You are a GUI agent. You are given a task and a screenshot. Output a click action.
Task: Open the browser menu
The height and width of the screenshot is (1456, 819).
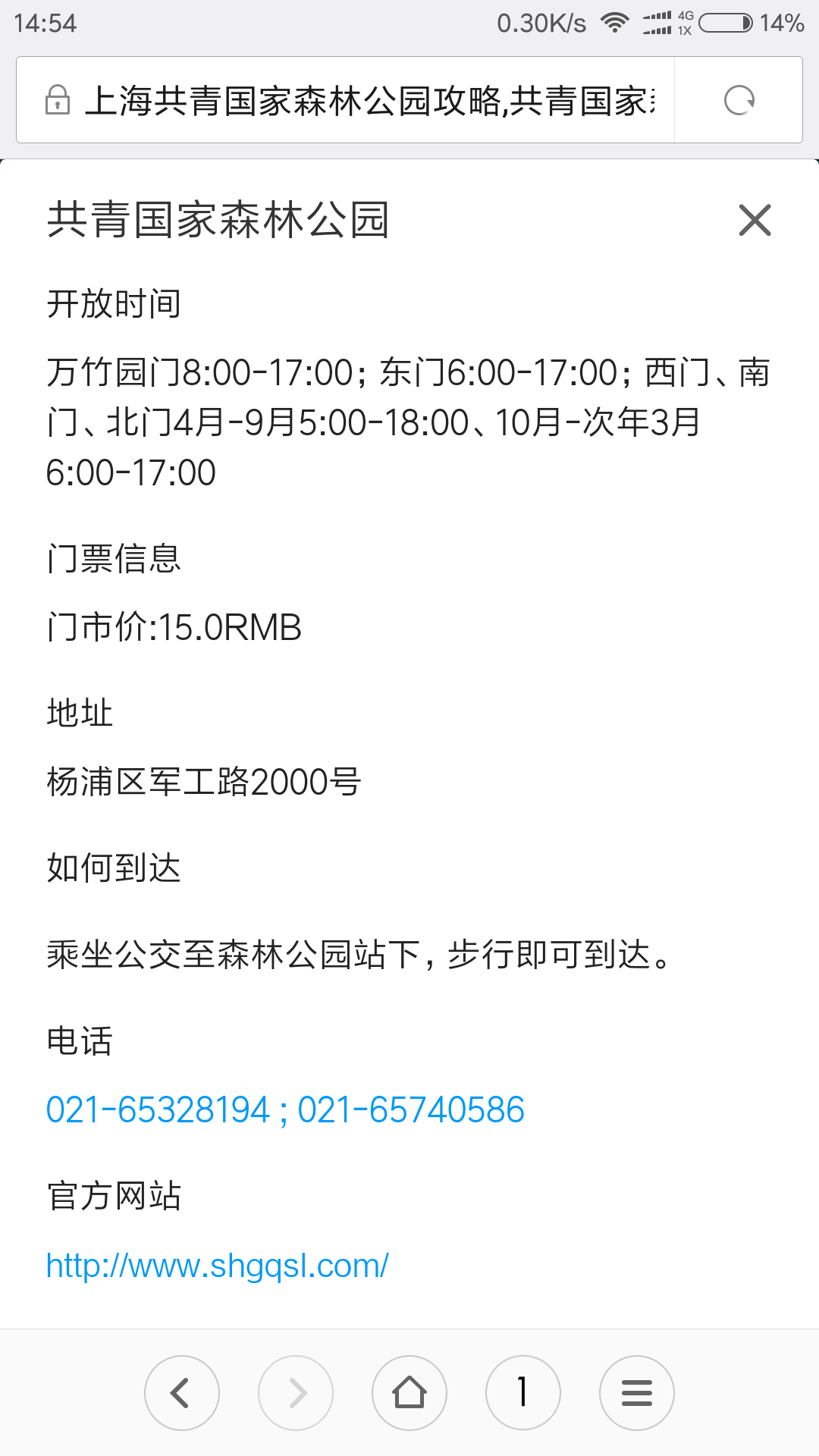click(637, 1393)
